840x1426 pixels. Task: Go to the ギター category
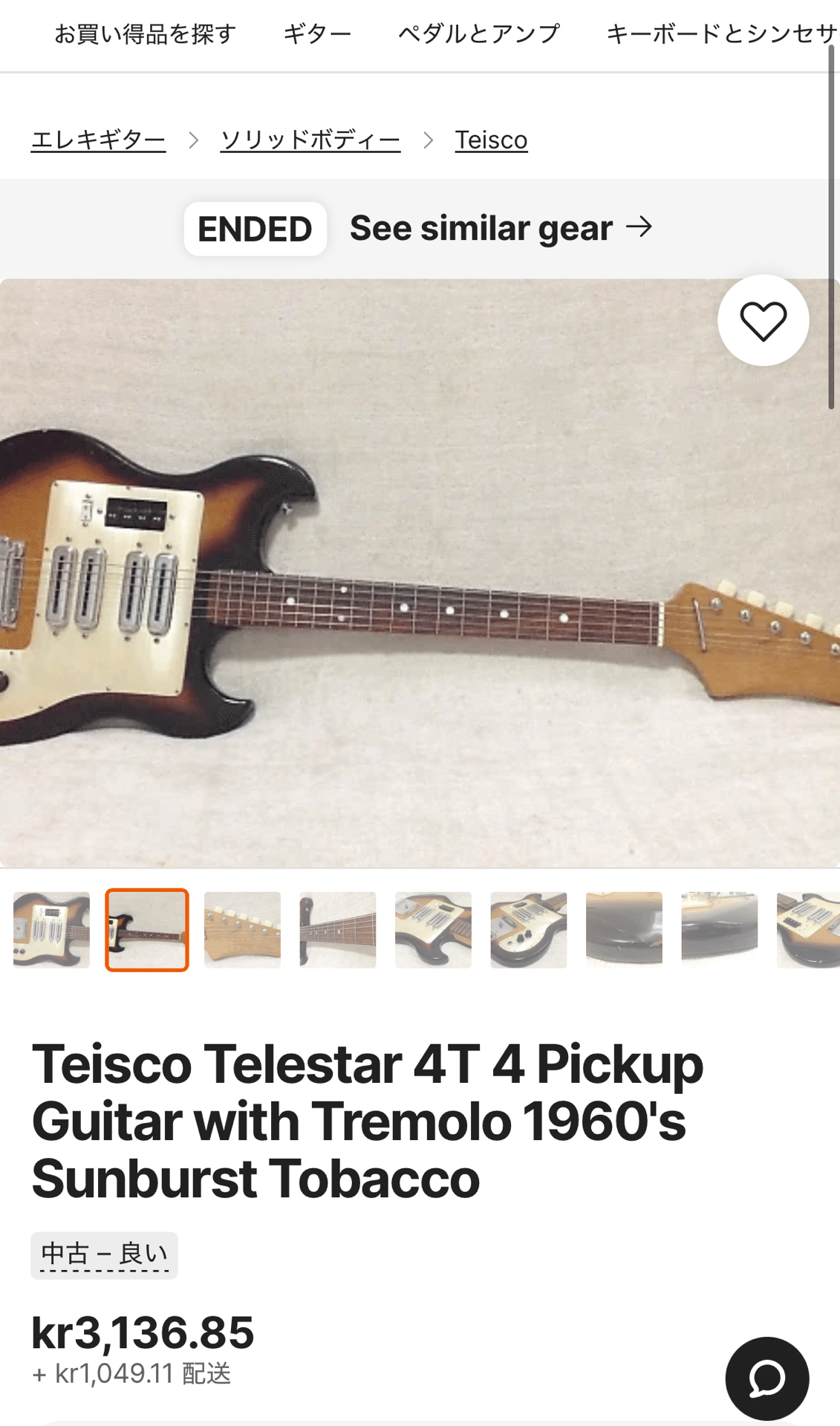tap(317, 33)
